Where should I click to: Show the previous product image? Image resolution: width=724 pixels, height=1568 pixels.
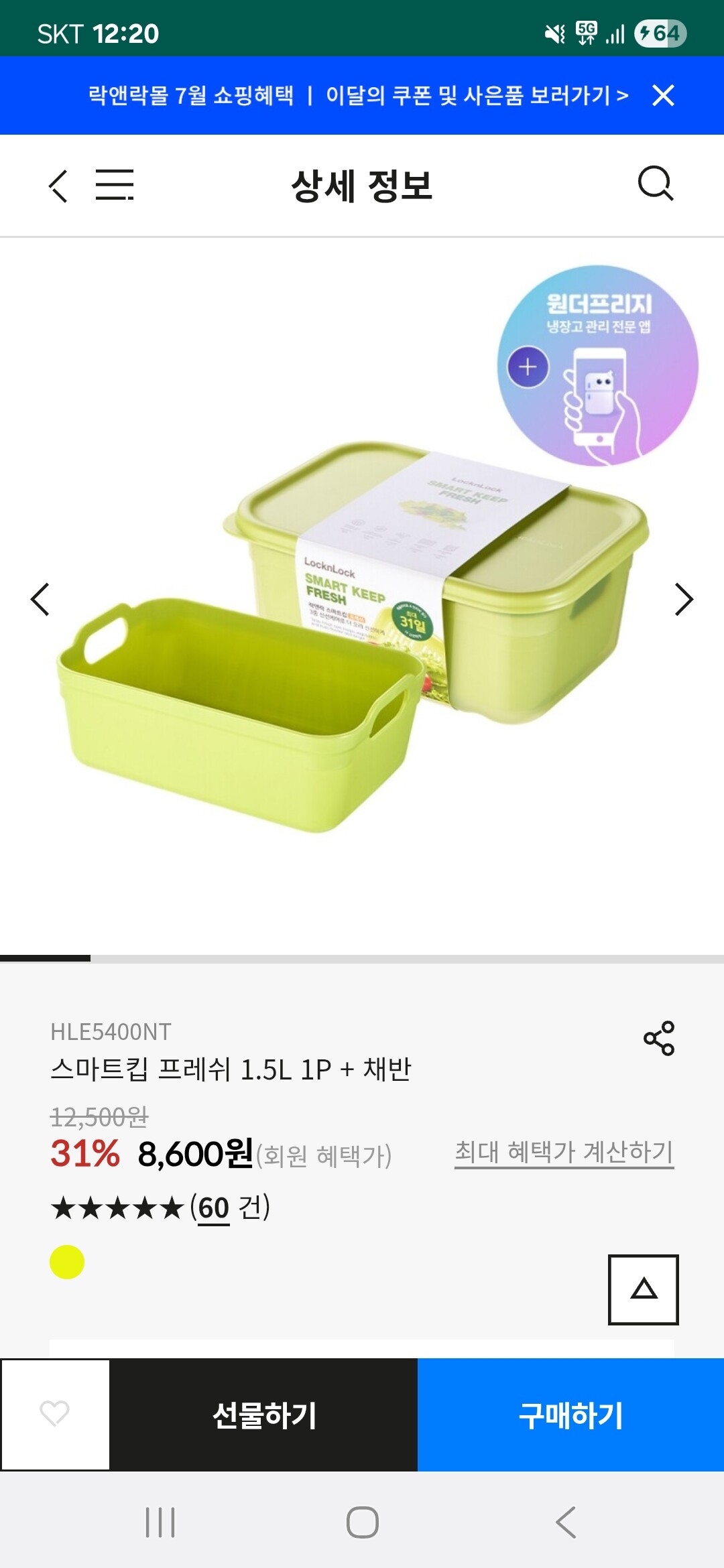tap(40, 599)
